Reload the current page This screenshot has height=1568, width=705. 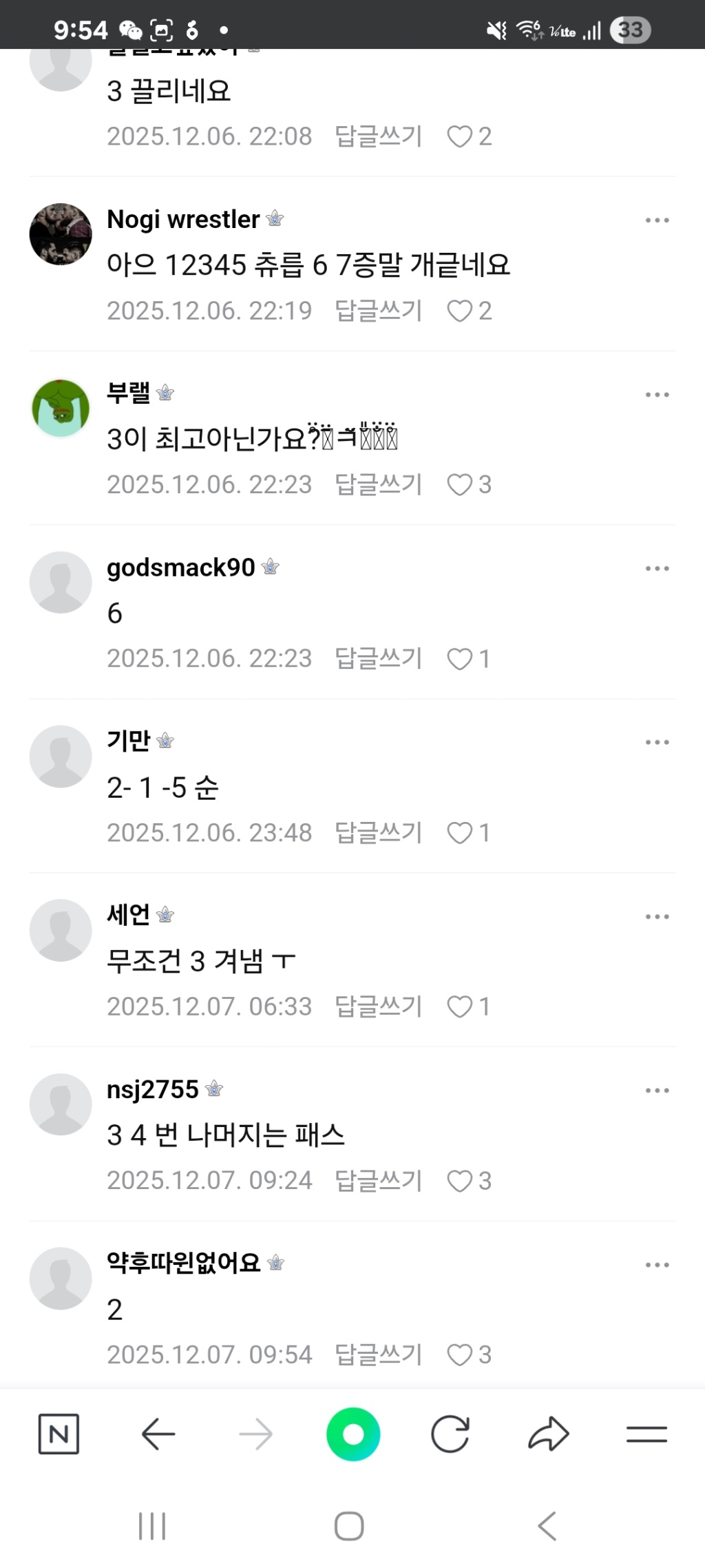click(450, 1434)
